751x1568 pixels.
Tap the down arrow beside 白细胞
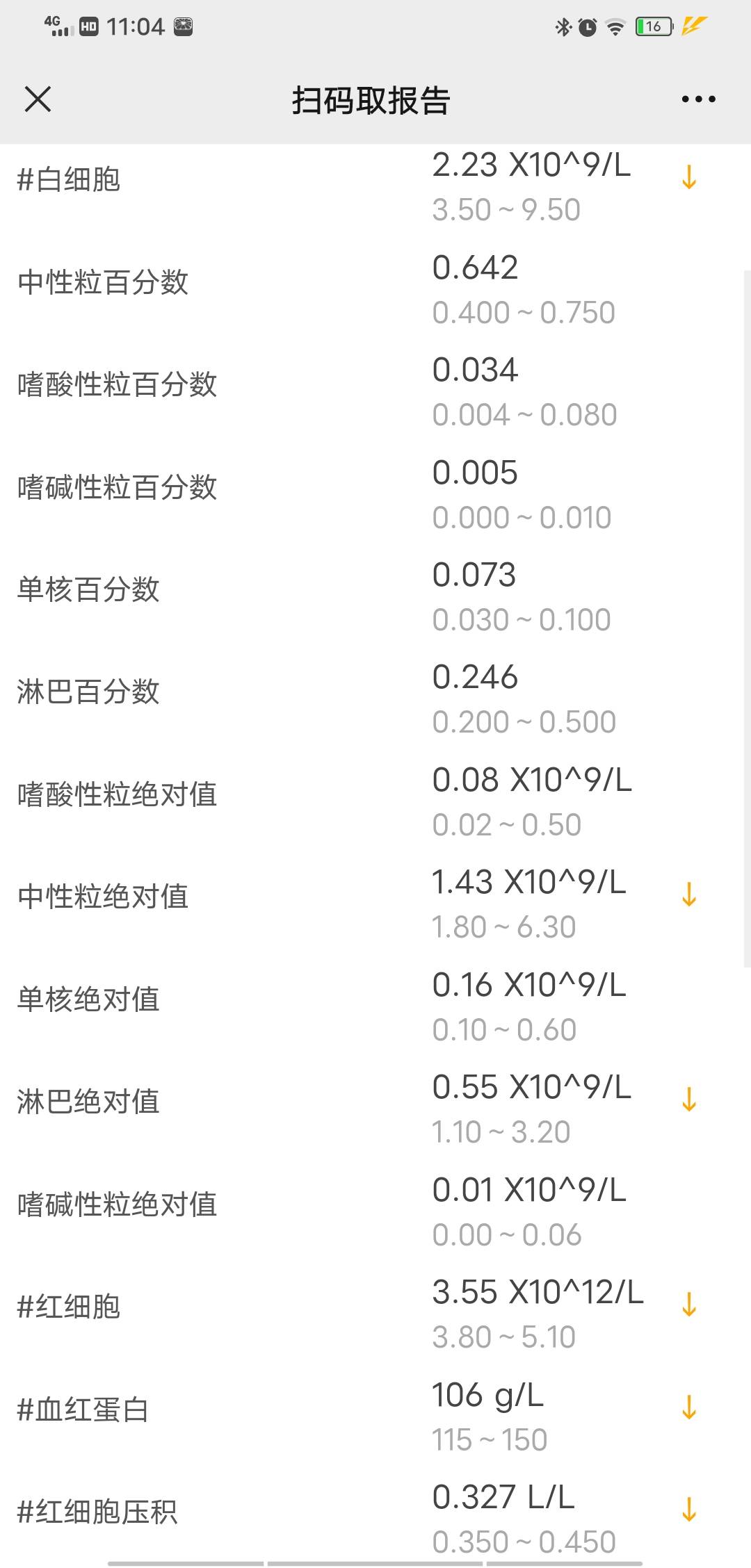pos(689,179)
